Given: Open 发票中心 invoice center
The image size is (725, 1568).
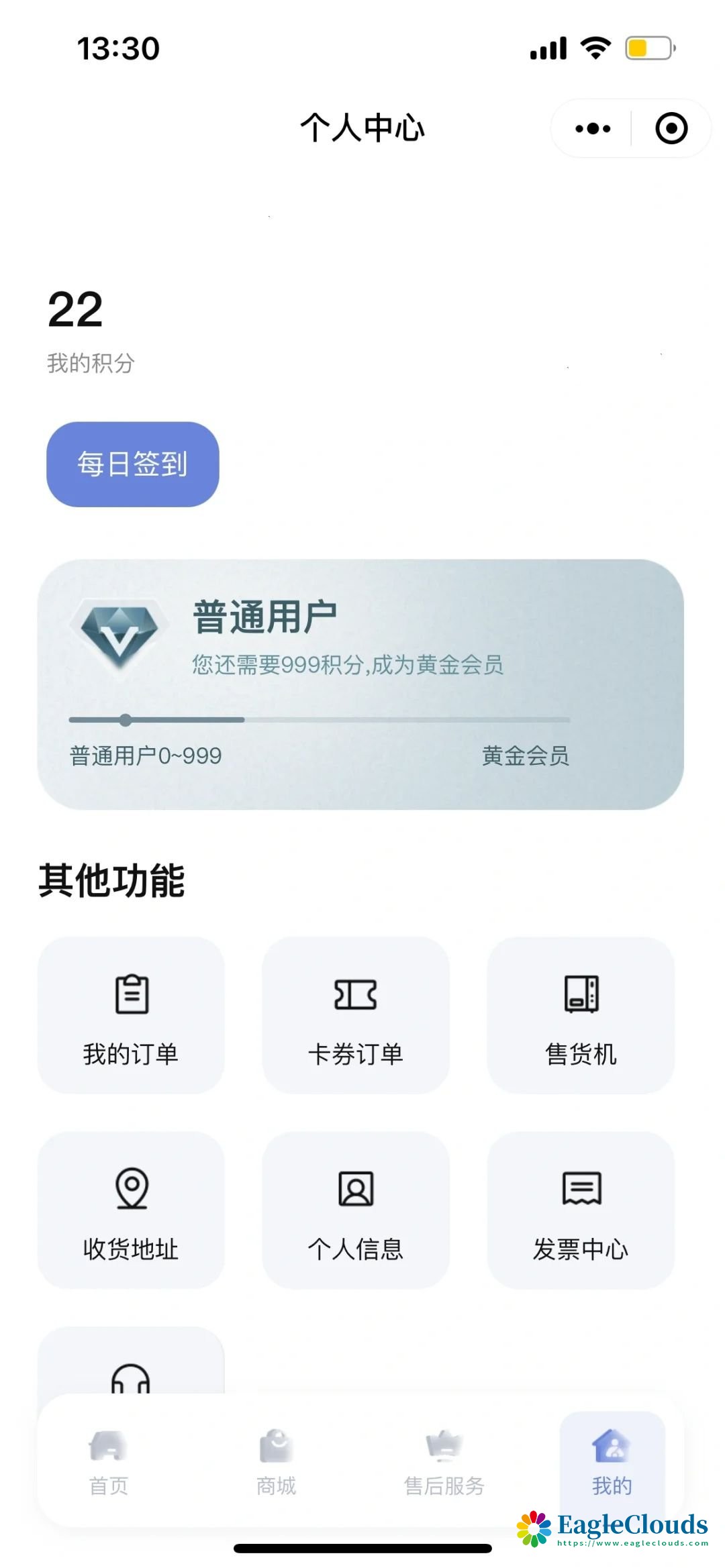Looking at the screenshot, I should click(x=581, y=1210).
